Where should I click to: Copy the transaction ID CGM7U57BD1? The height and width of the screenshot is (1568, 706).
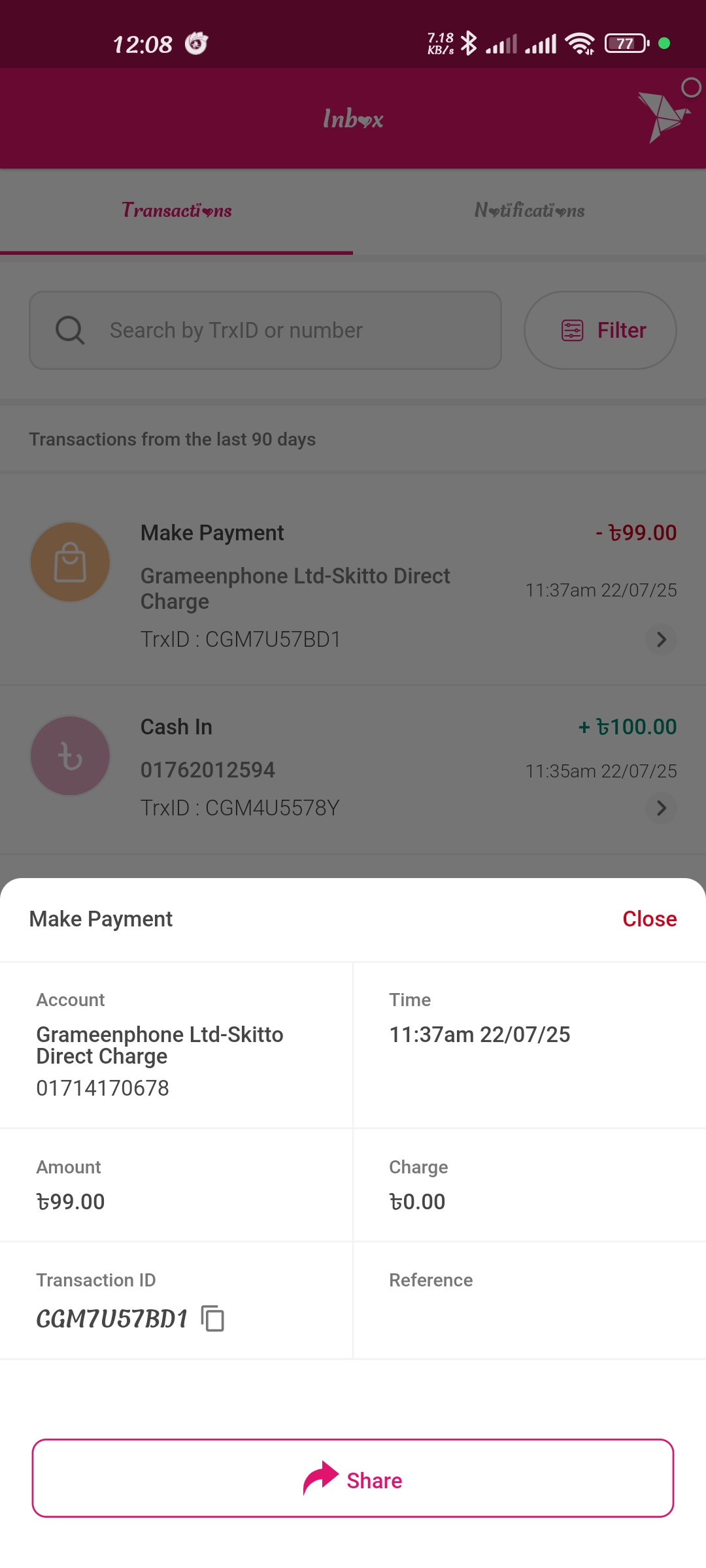[x=212, y=1318]
